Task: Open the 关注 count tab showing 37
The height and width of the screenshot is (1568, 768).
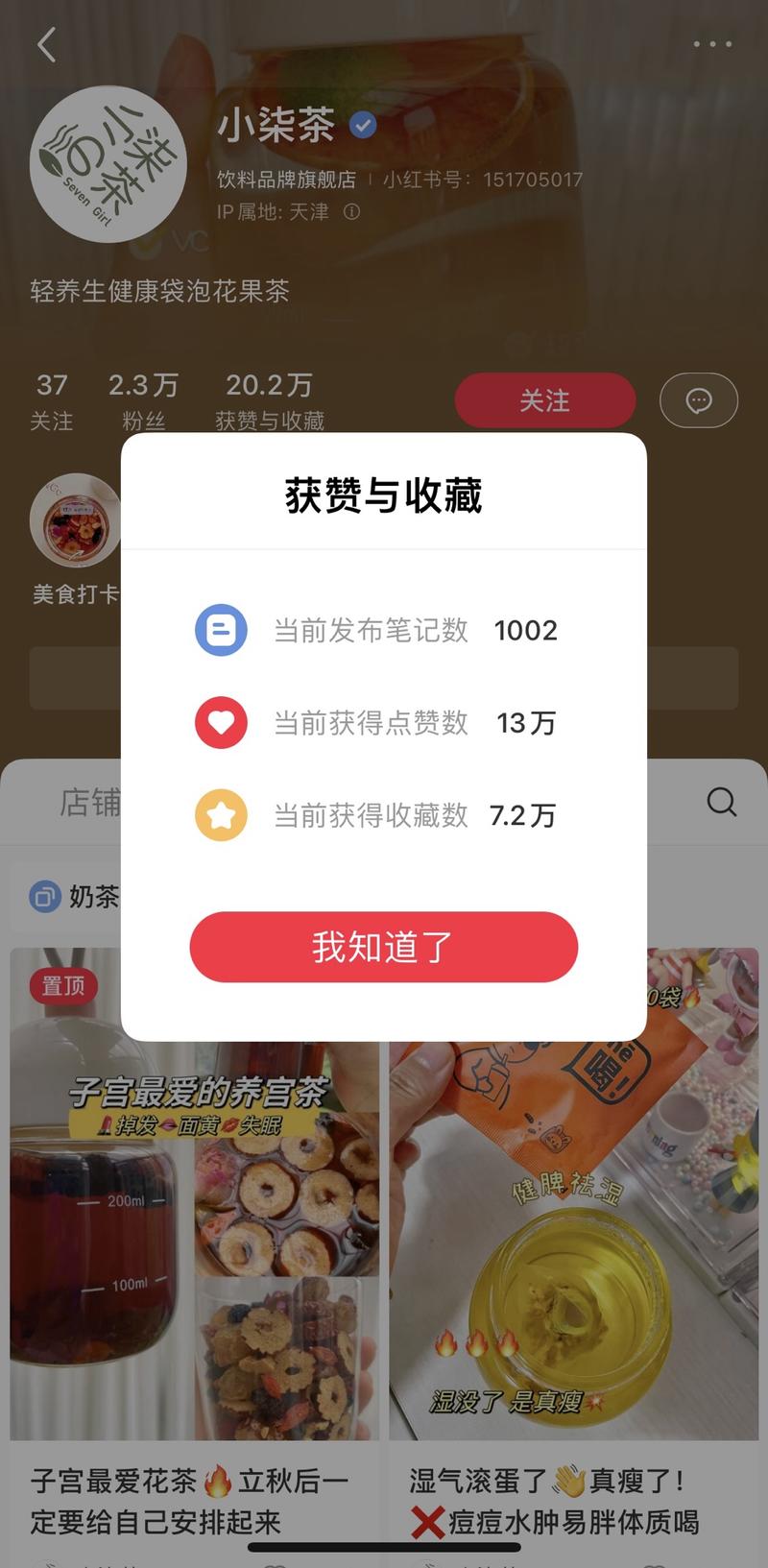Action: point(54,398)
